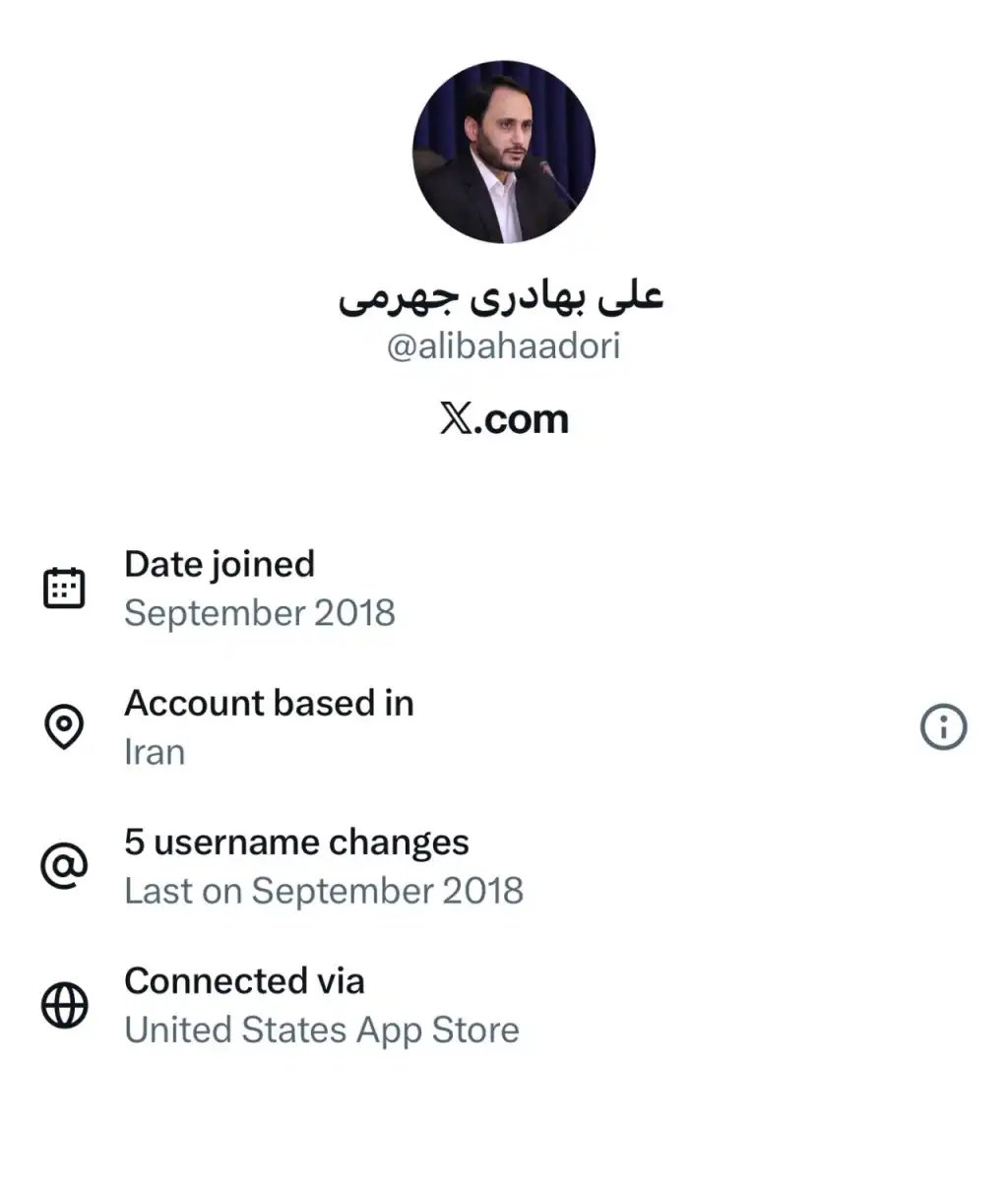The width and height of the screenshot is (1008, 1188).
Task: Click the Date joined entry
Action: [219, 564]
